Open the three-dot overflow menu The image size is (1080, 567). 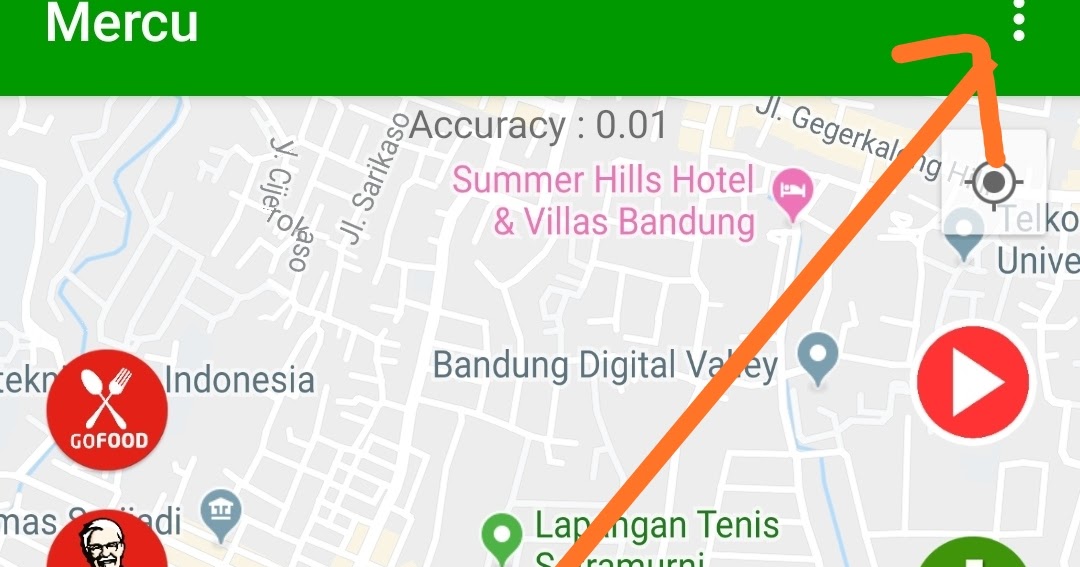(x=1018, y=21)
